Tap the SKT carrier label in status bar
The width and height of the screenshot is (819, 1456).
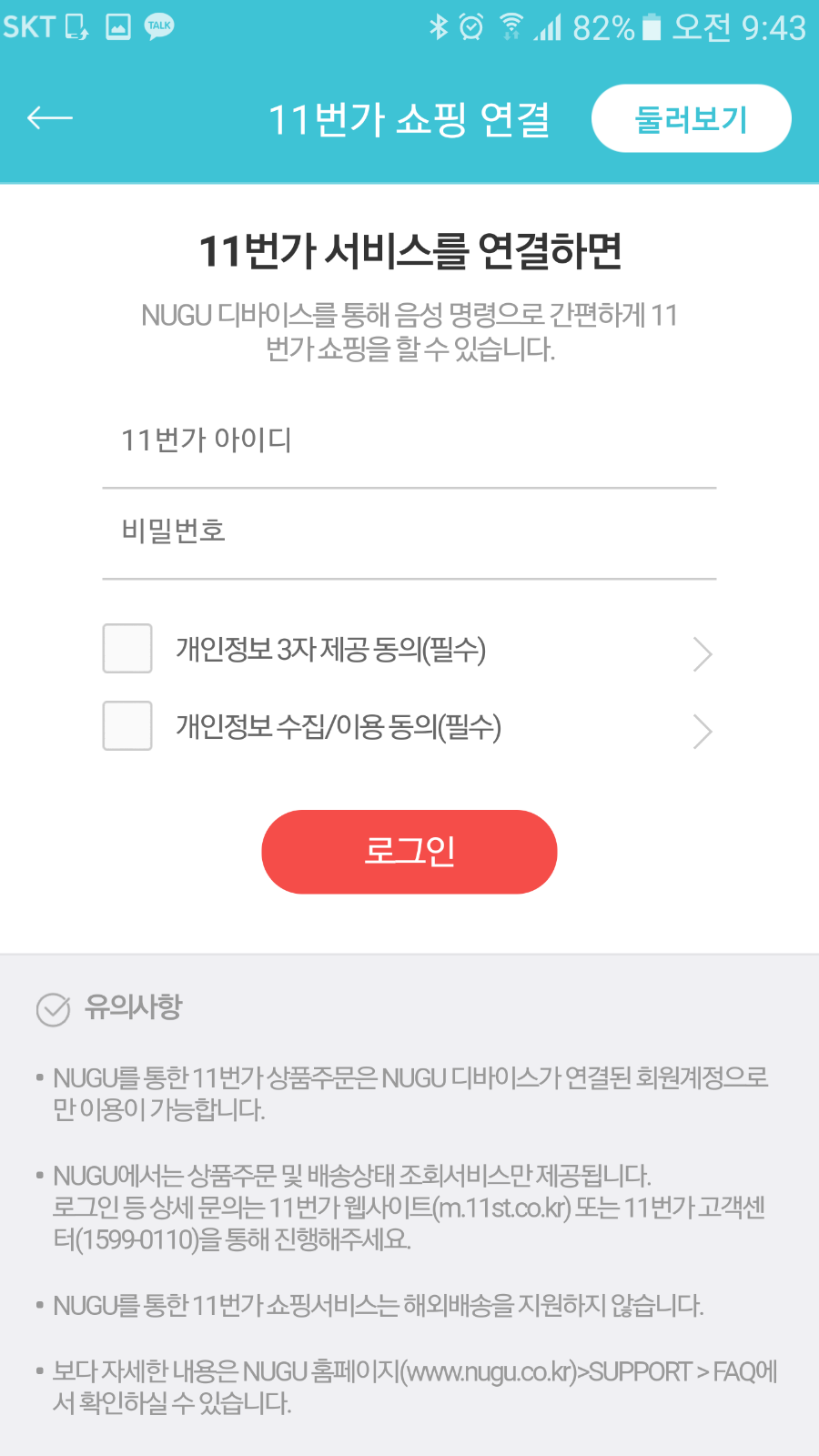click(x=30, y=27)
